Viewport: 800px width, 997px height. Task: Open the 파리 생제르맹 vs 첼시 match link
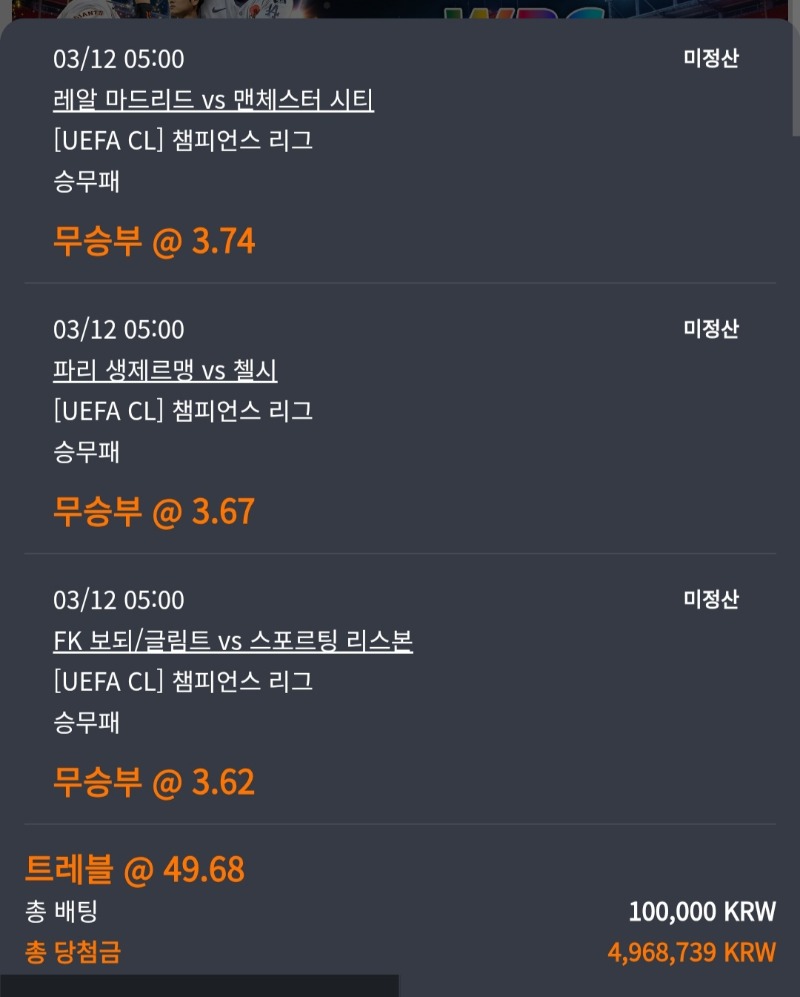pos(165,371)
